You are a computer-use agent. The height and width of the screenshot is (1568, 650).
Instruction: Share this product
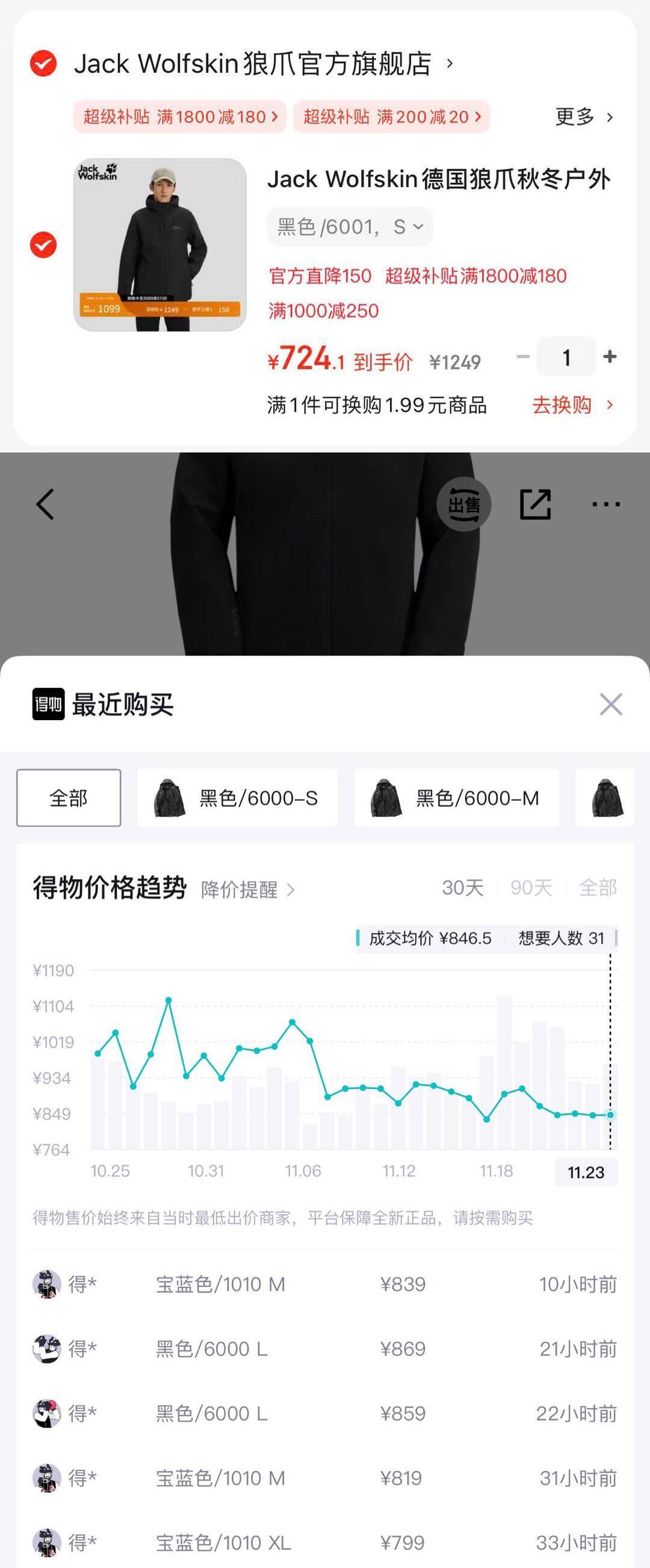(535, 504)
